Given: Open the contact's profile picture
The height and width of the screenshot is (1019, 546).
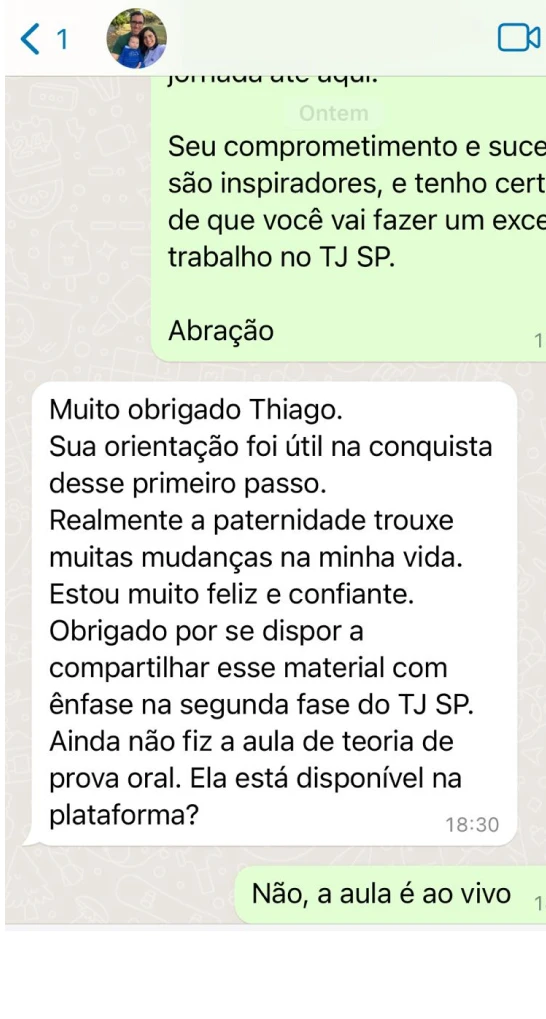Looking at the screenshot, I should pyautogui.click(x=136, y=38).
